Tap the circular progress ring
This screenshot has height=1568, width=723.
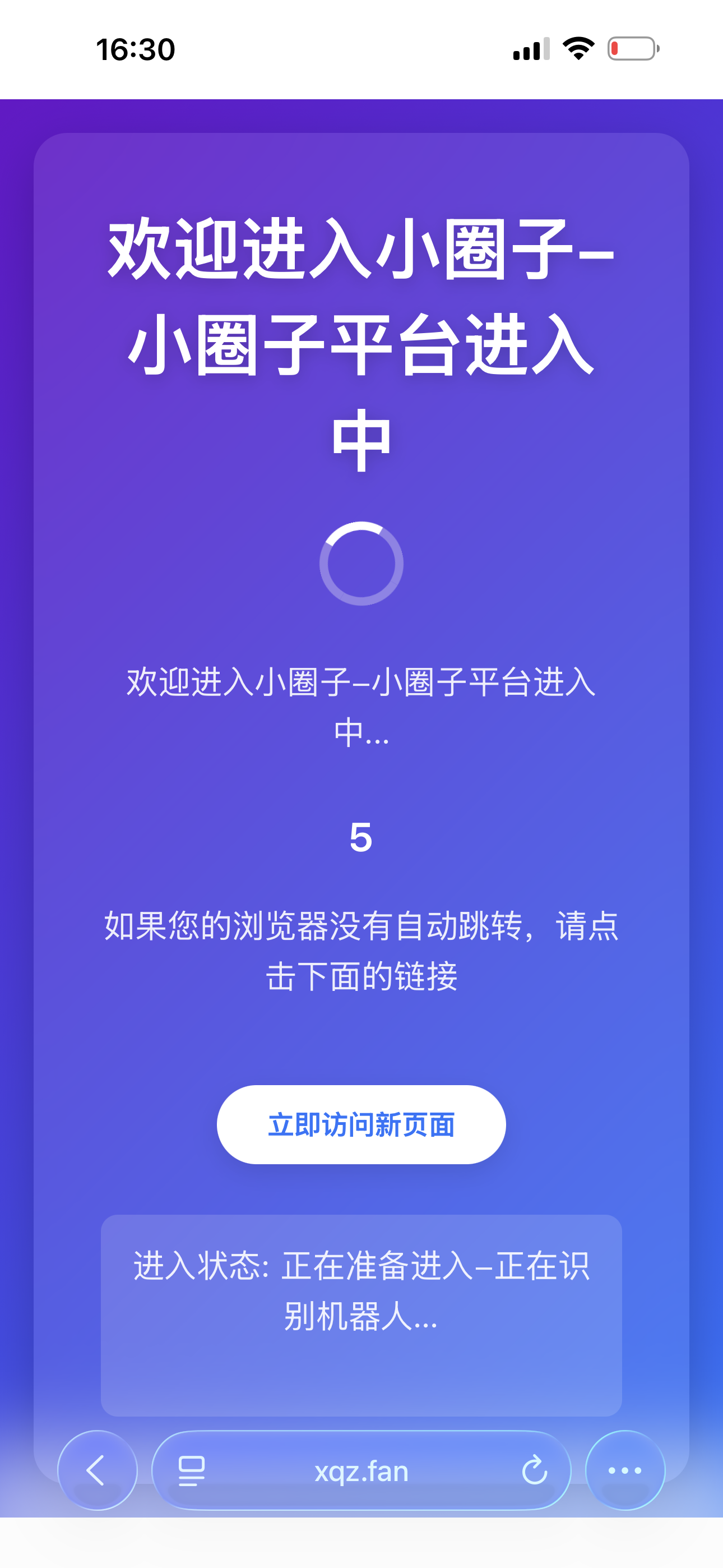(x=361, y=563)
